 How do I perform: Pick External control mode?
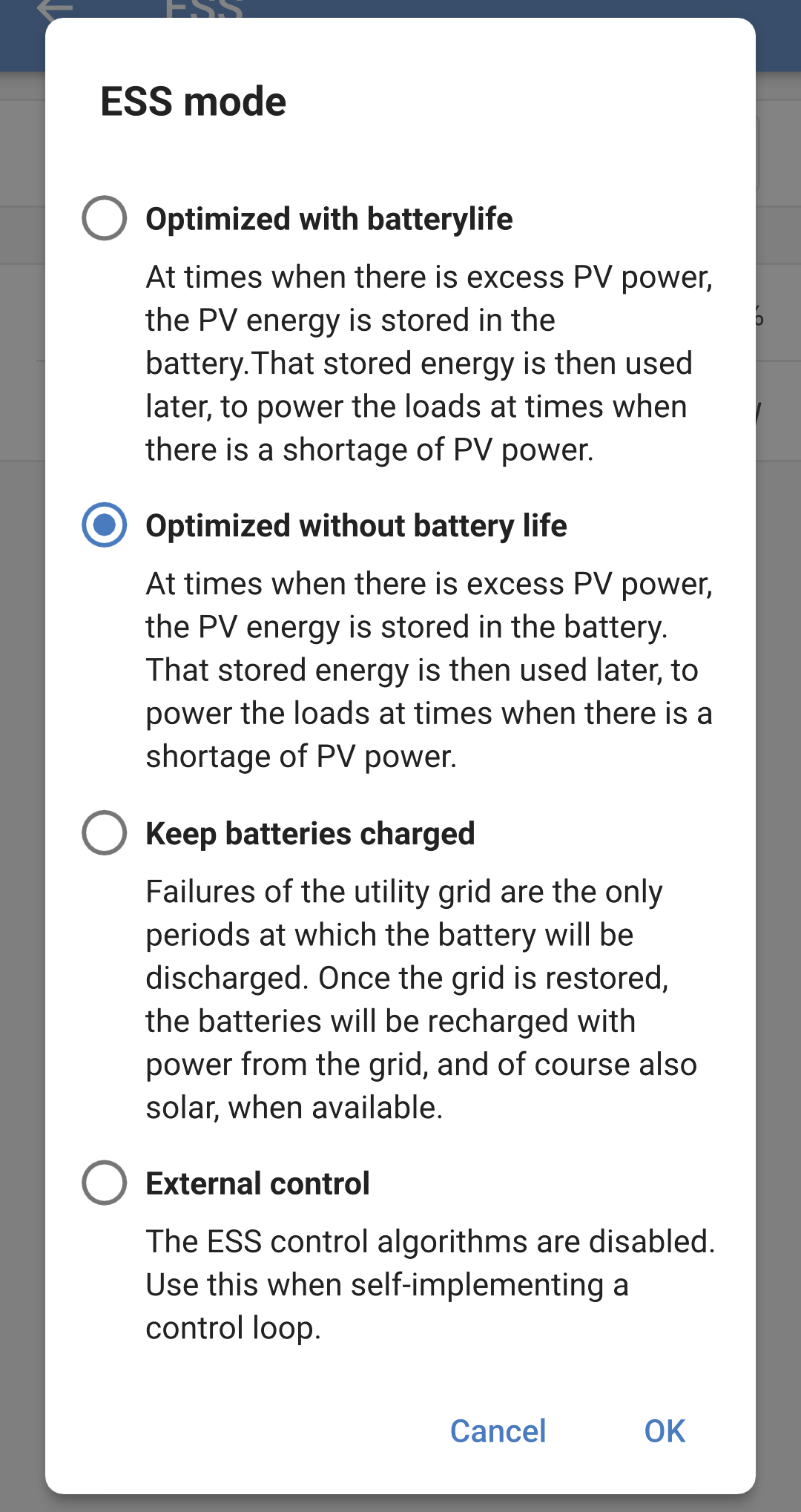(x=105, y=1183)
